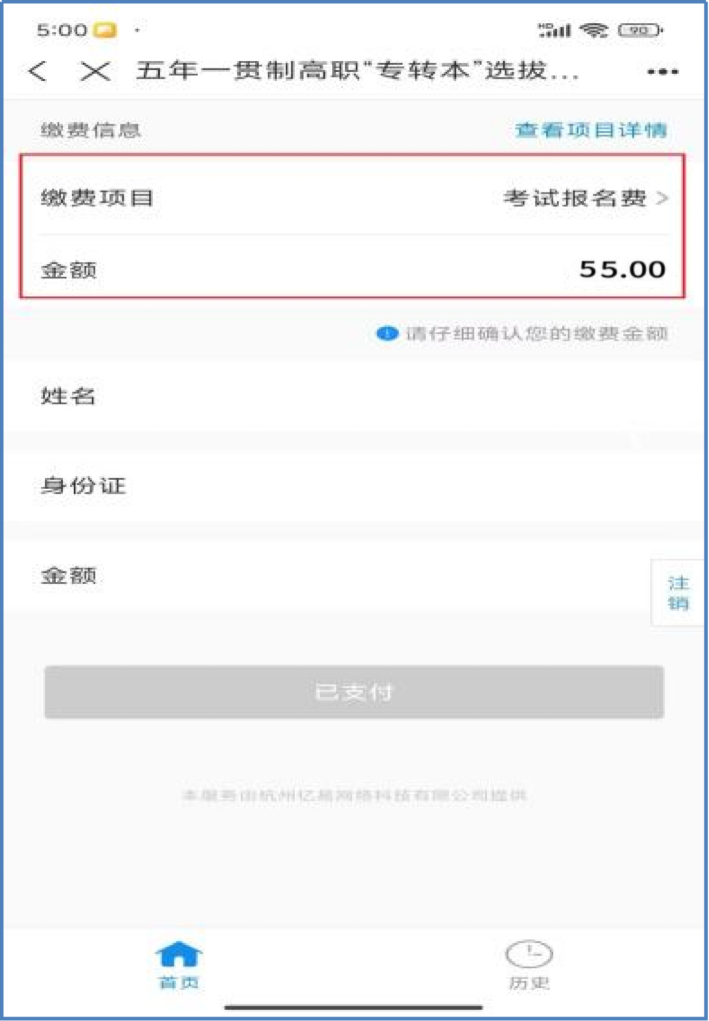Go back with the left arrow
Viewport: 709px width, 1021px height.
coord(38,72)
